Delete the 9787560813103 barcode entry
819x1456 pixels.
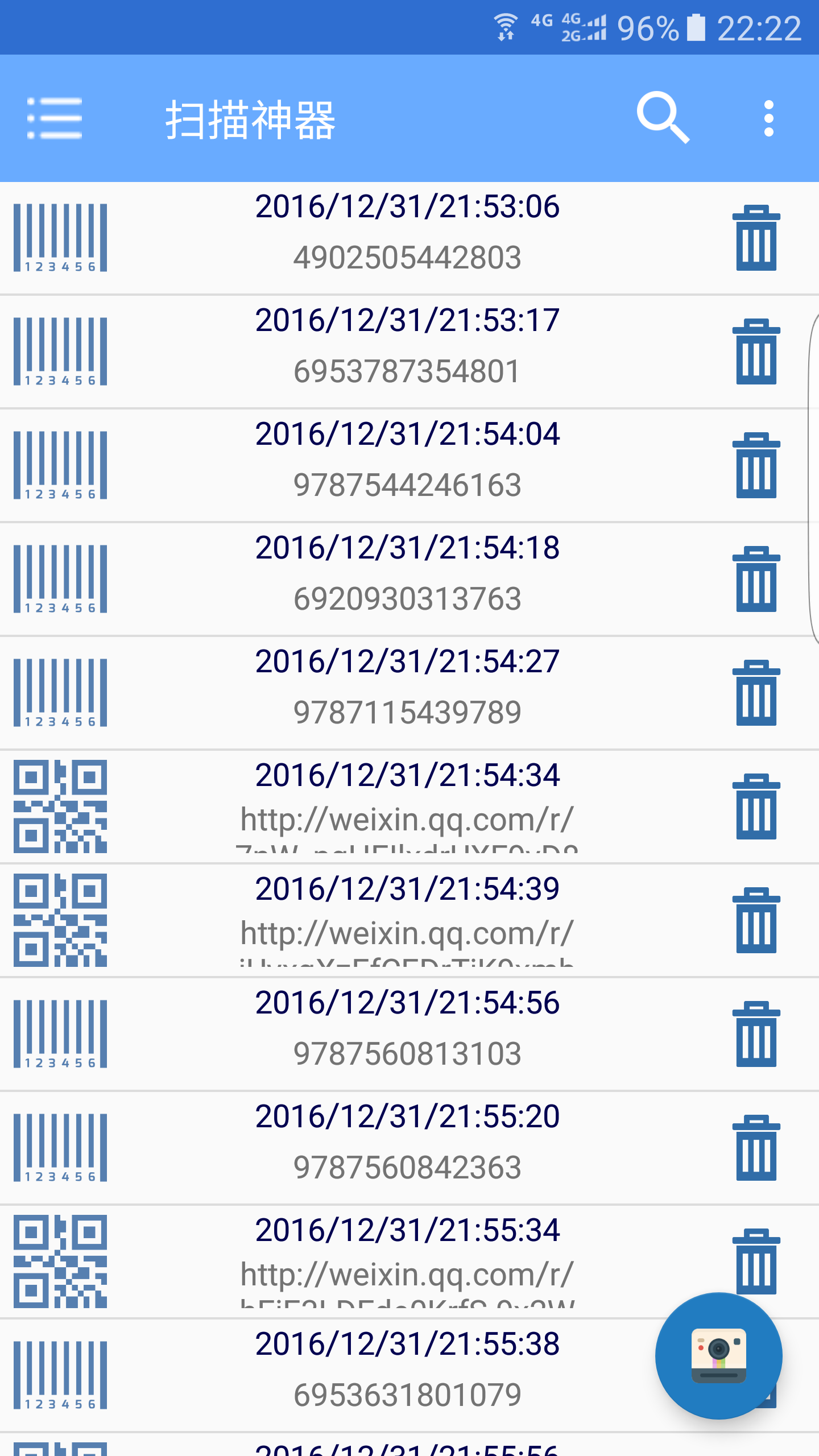(756, 1034)
